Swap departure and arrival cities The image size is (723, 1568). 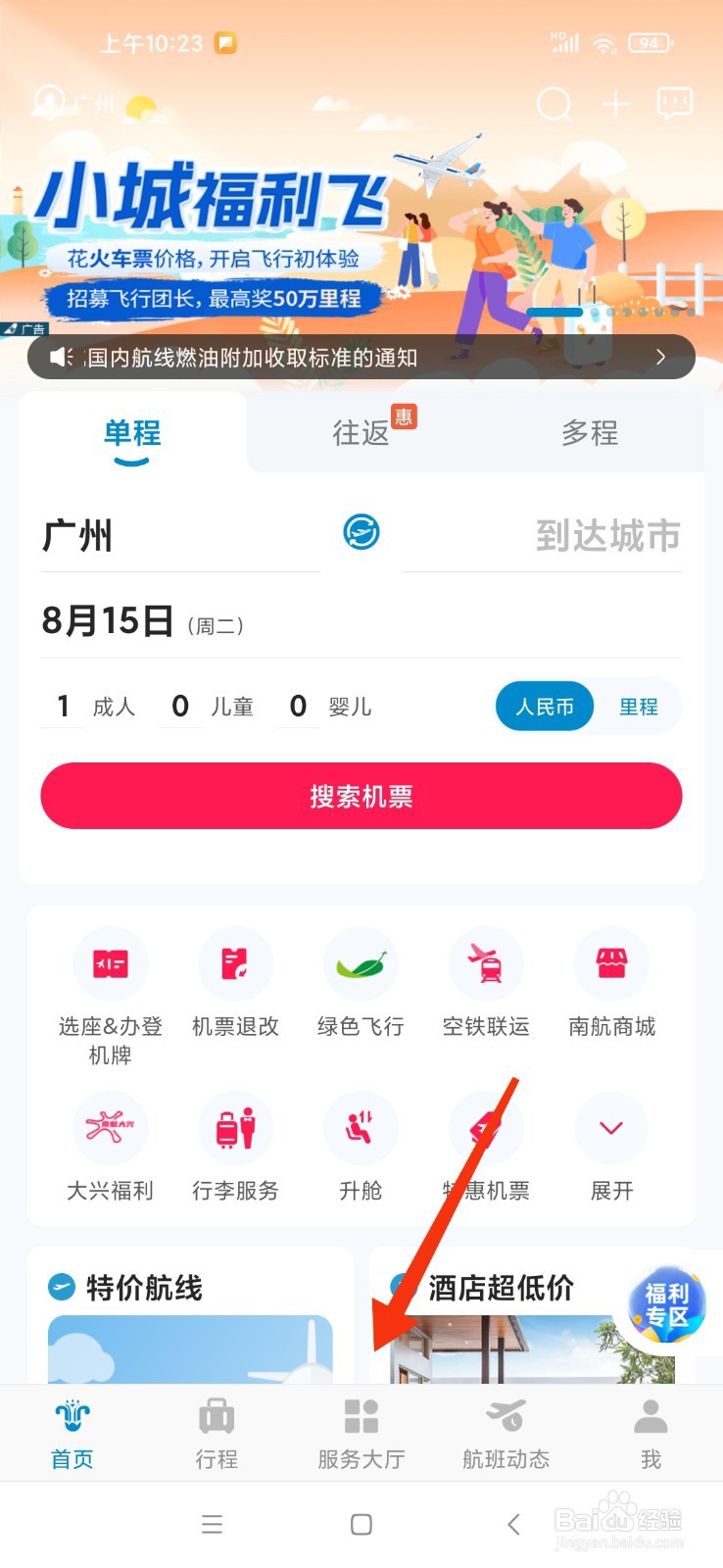(361, 532)
